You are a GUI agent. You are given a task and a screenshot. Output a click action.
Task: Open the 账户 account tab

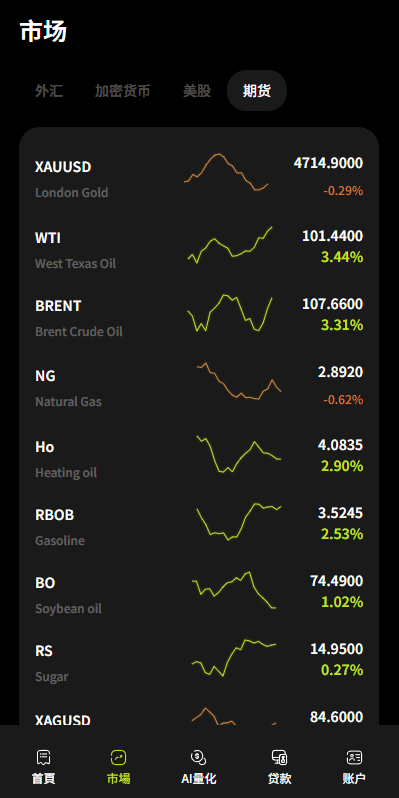(354, 766)
